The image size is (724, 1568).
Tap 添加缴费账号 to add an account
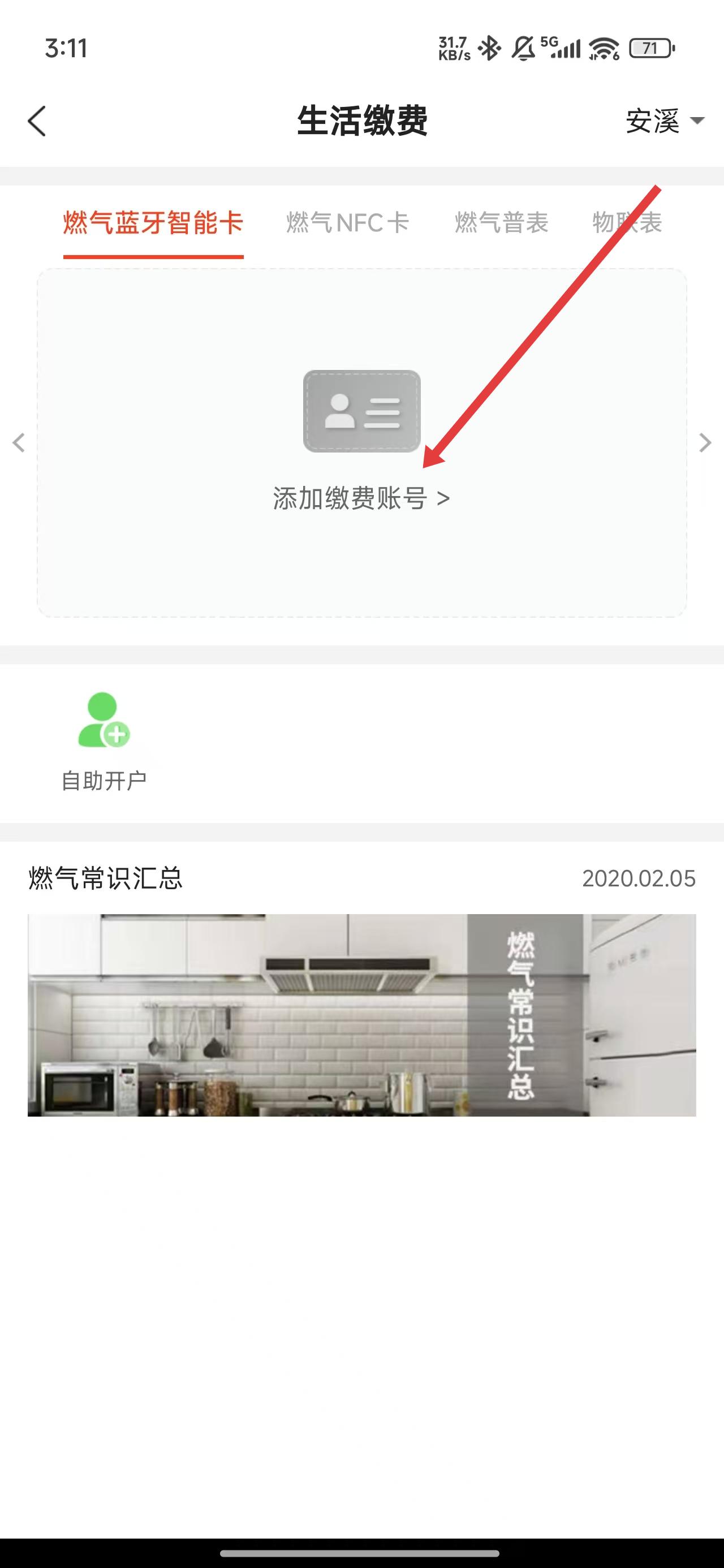pyautogui.click(x=361, y=498)
